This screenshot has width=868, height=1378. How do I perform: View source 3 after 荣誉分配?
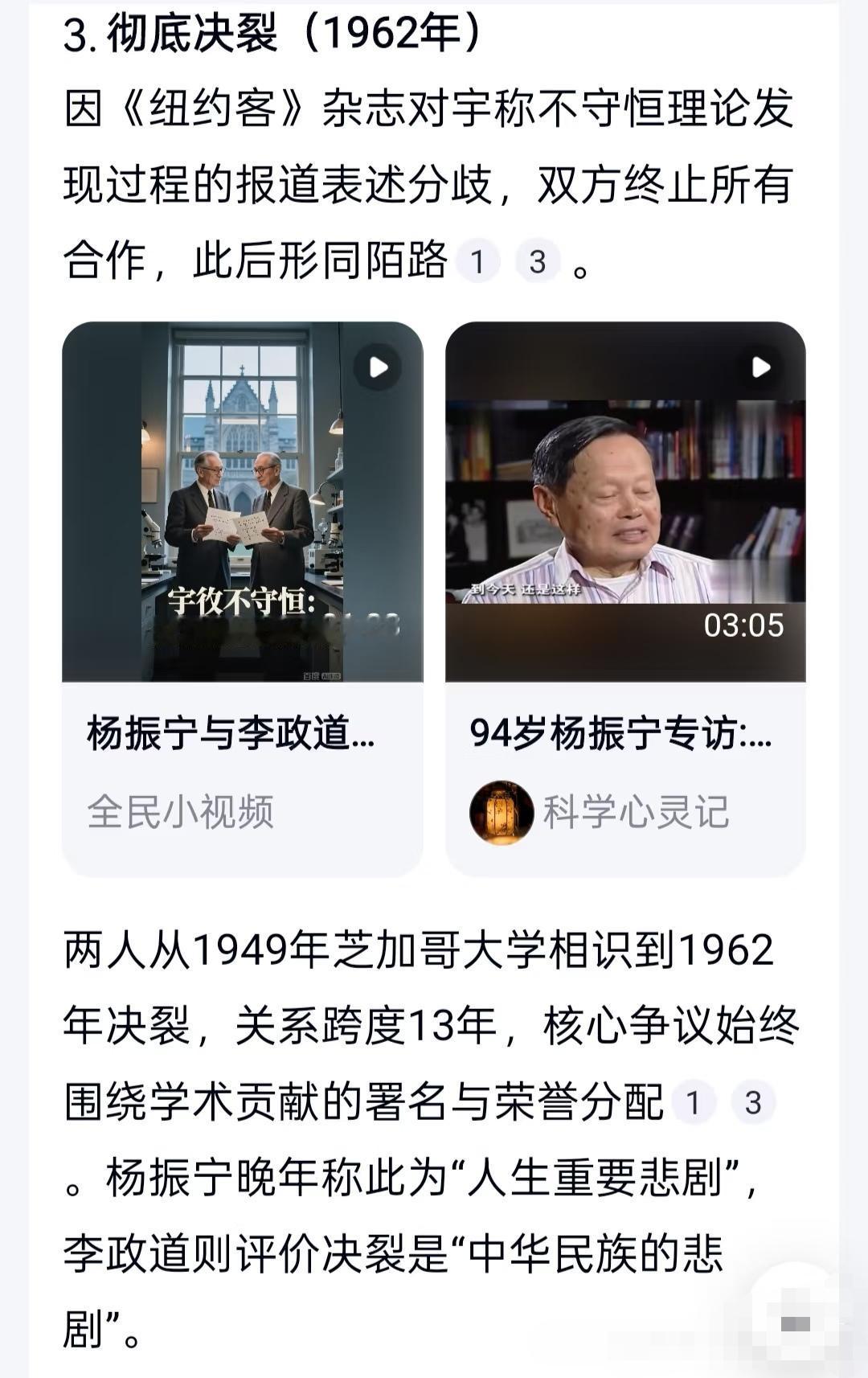coord(753,1102)
